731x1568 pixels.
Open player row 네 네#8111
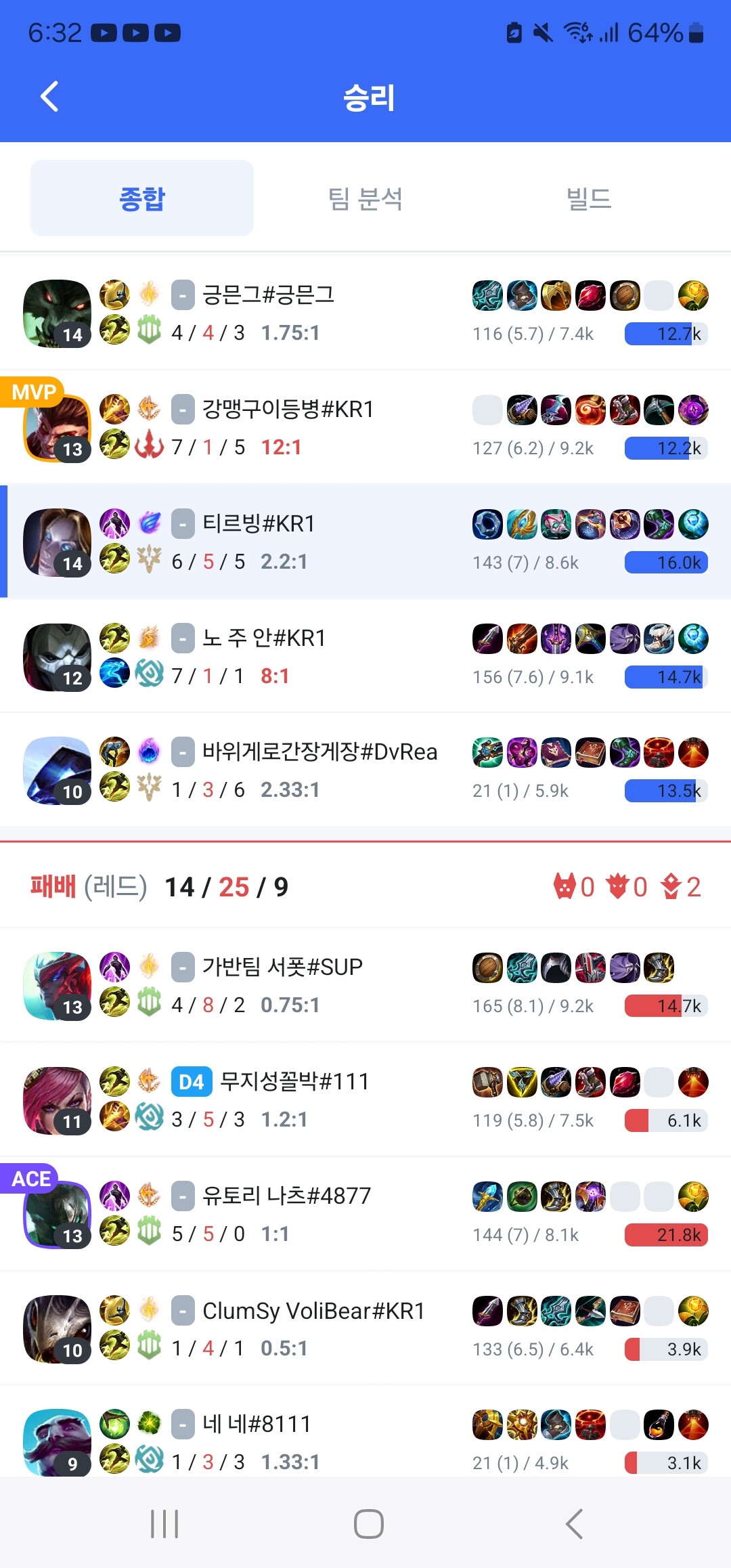257,1424
